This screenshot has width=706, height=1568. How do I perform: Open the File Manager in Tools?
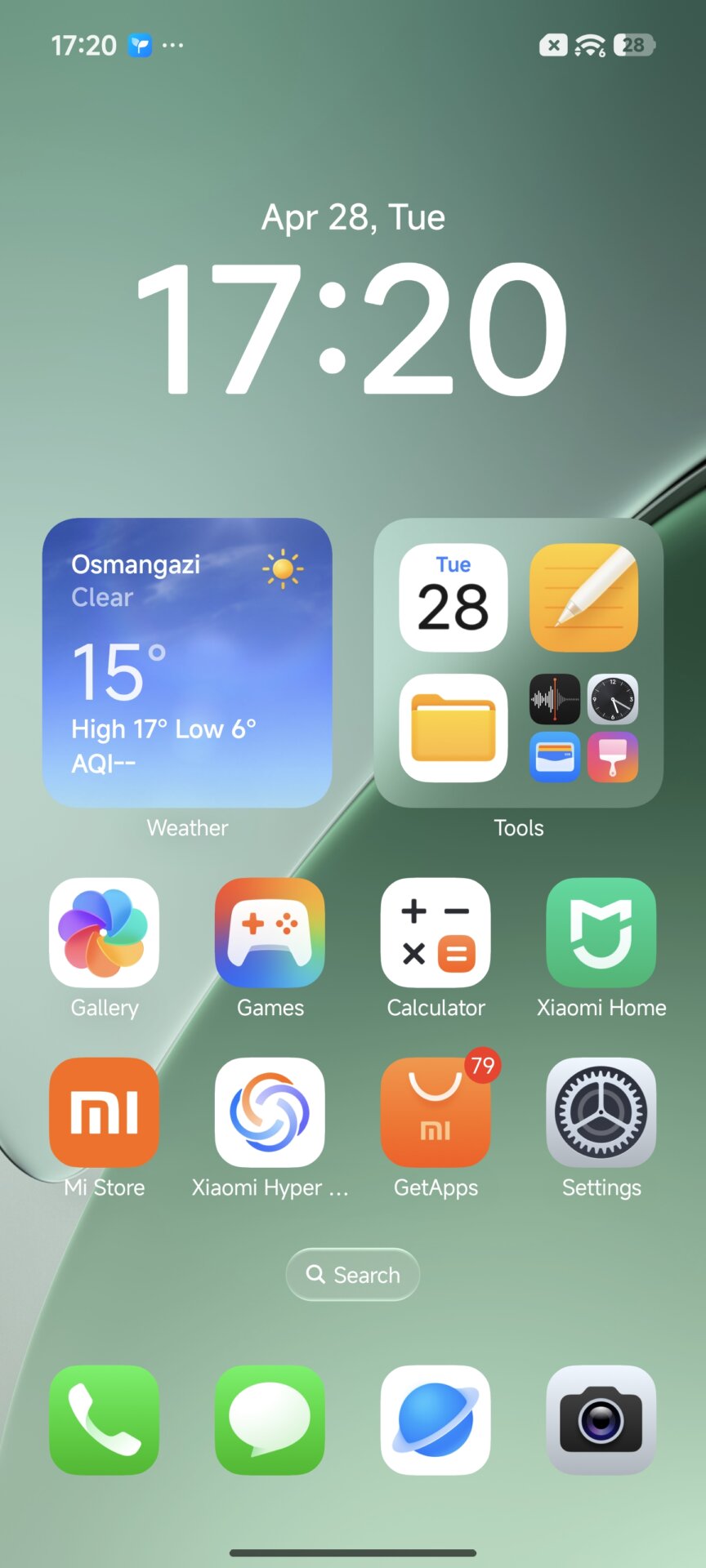(453, 728)
